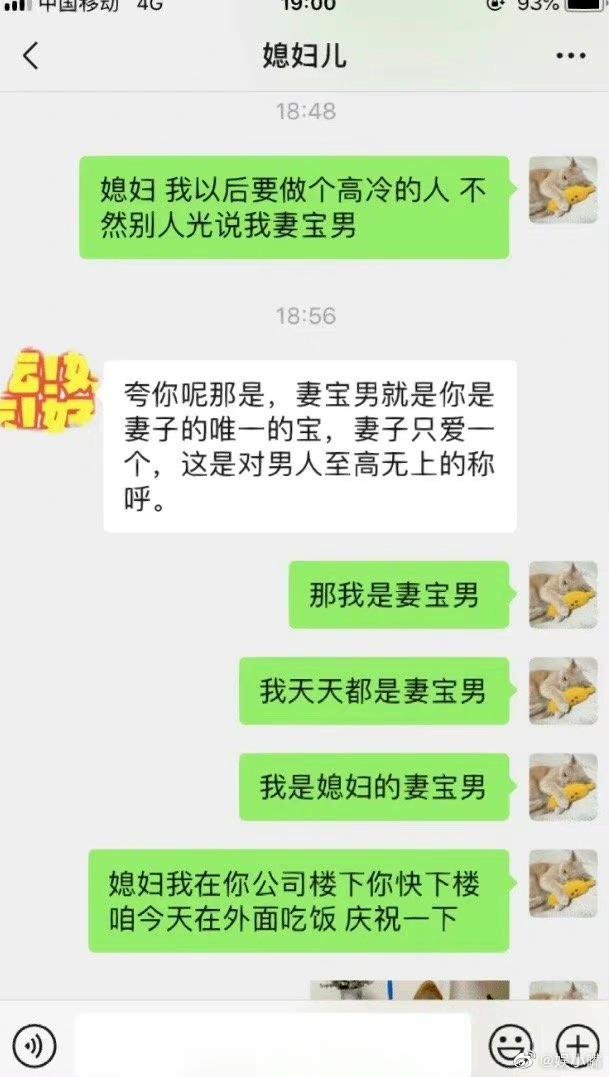Open cat avatar next to 我天天都是妻宝男
609x1077 pixels.
pos(562,691)
